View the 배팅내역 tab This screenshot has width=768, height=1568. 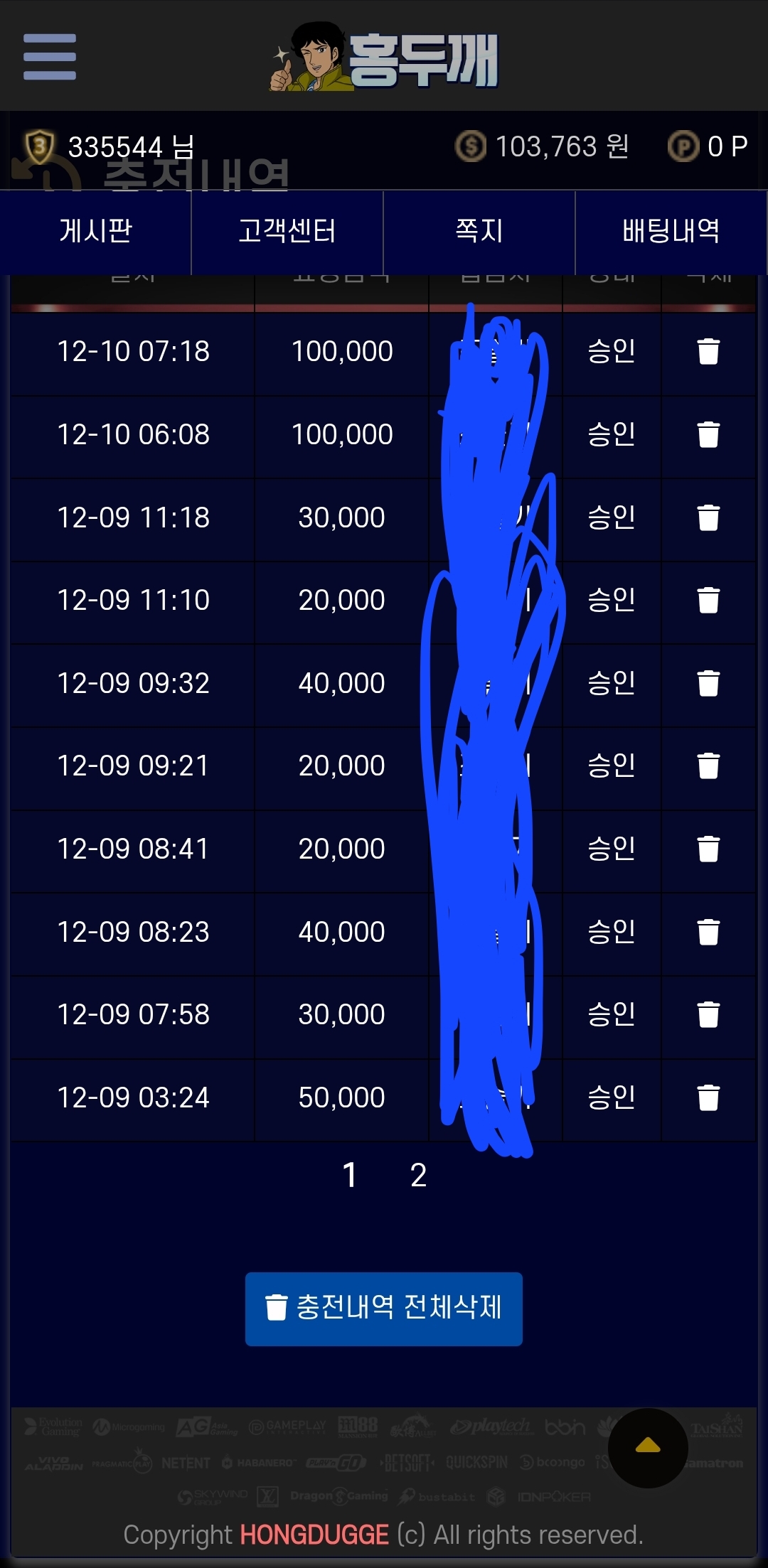tap(671, 231)
